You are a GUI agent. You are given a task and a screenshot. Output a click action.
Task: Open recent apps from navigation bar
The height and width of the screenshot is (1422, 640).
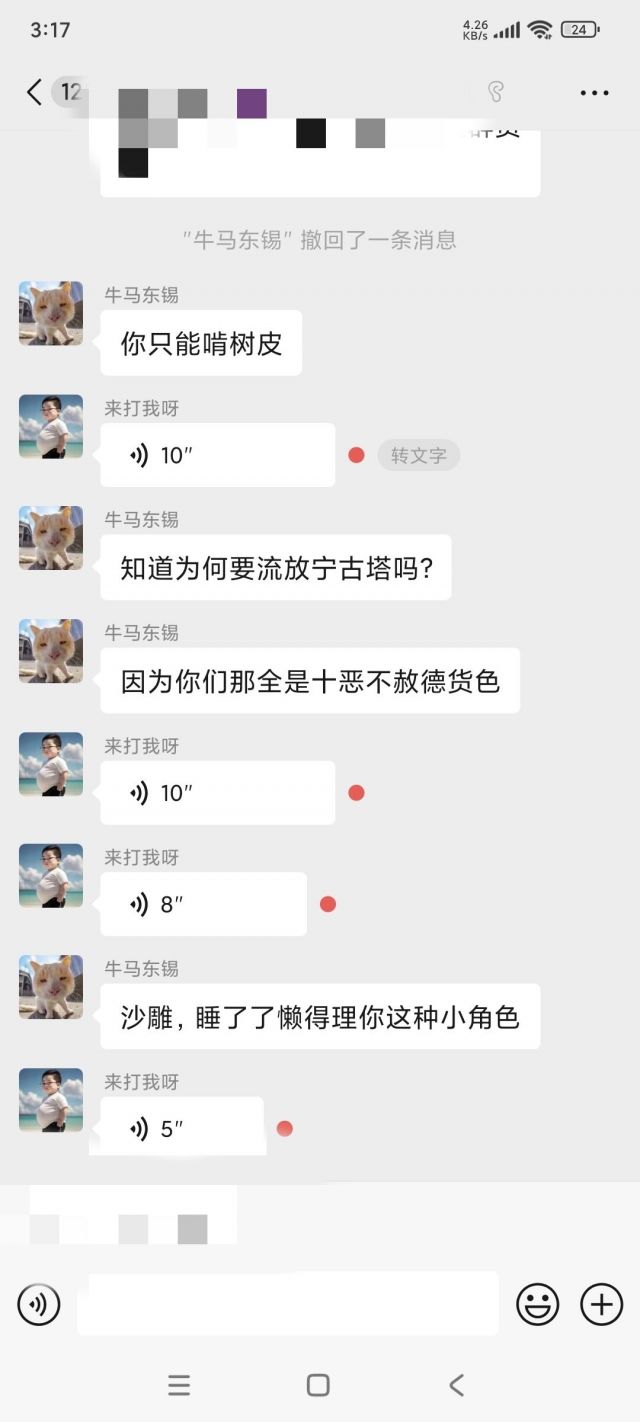(179, 1384)
